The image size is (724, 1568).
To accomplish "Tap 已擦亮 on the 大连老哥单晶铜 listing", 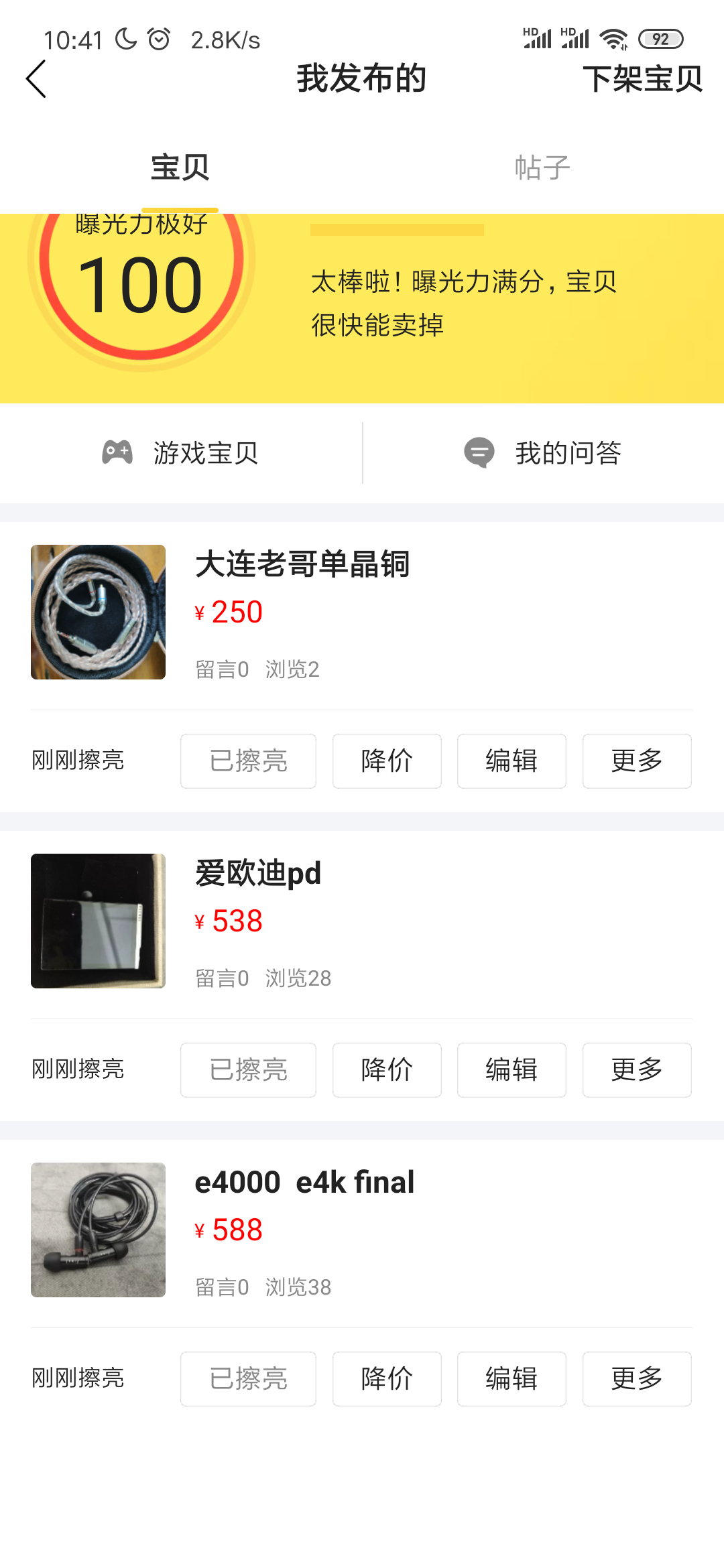I will click(248, 761).
